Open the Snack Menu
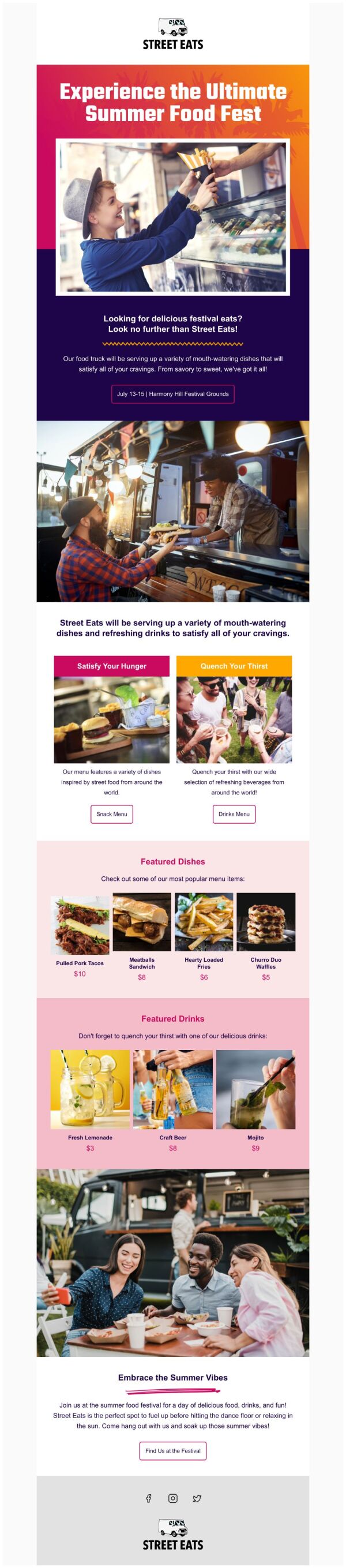The width and height of the screenshot is (346, 1568). pos(112,814)
